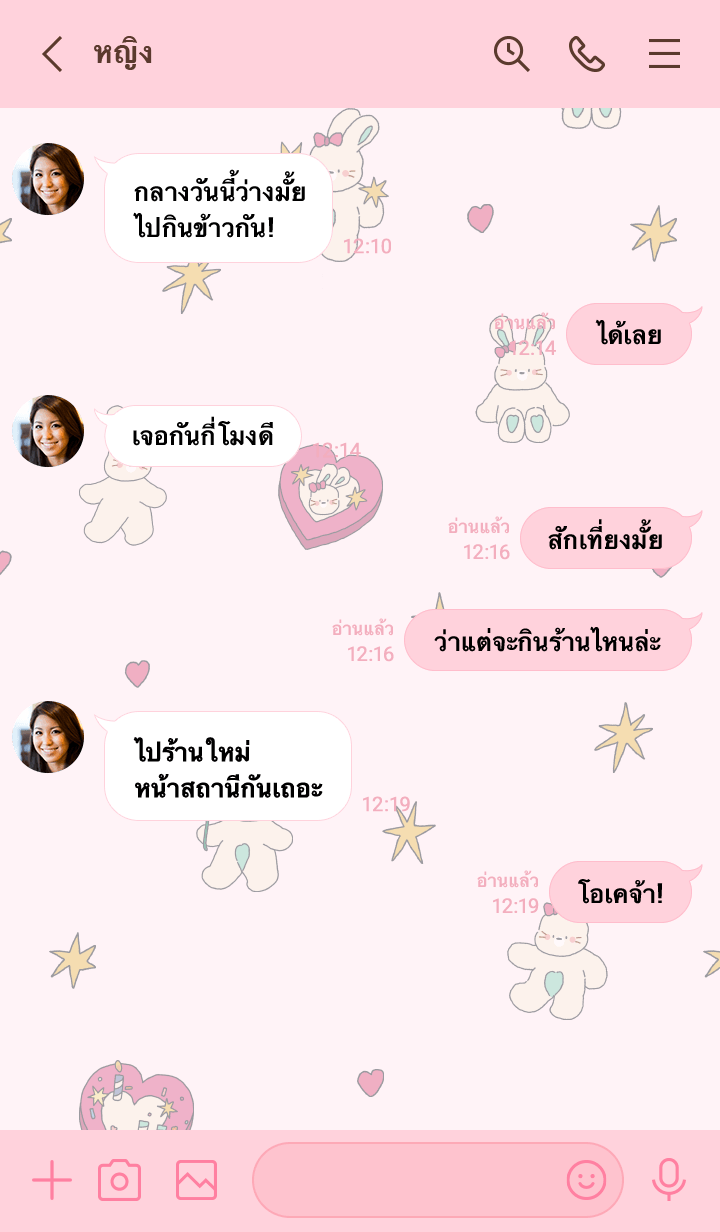The height and width of the screenshot is (1232, 720).
Task: Open profile picture beside กลางวันนี้ว่างมั้ย message
Action: (x=48, y=179)
